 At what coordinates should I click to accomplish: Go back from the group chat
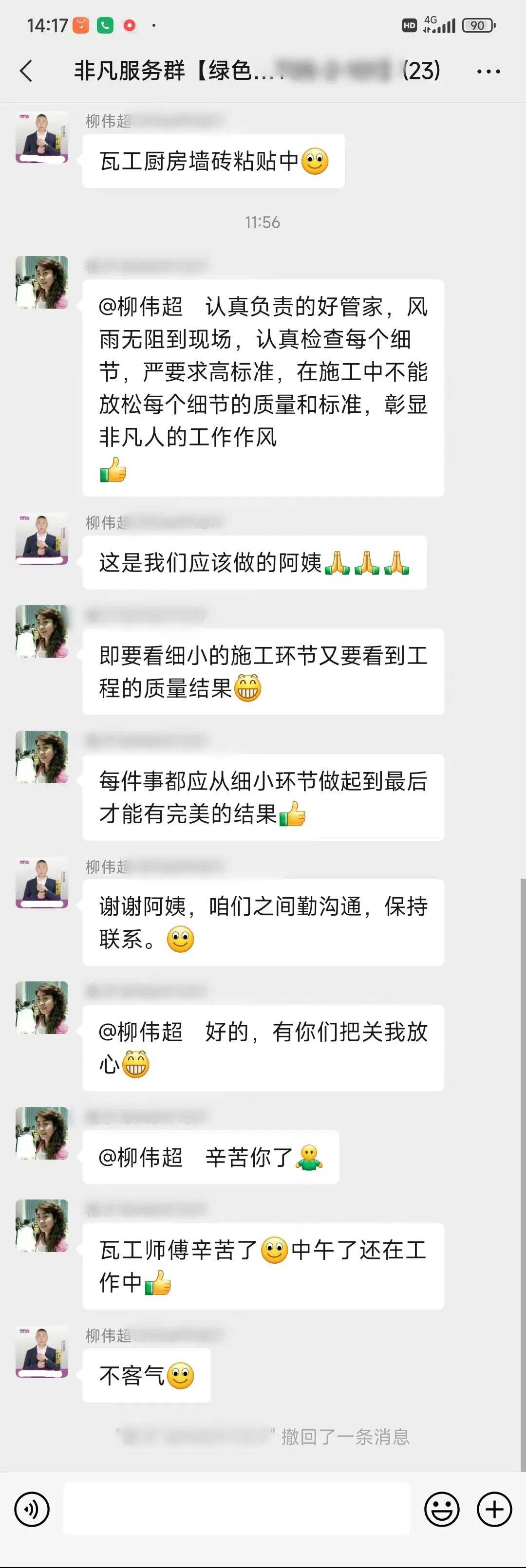pos(26,71)
